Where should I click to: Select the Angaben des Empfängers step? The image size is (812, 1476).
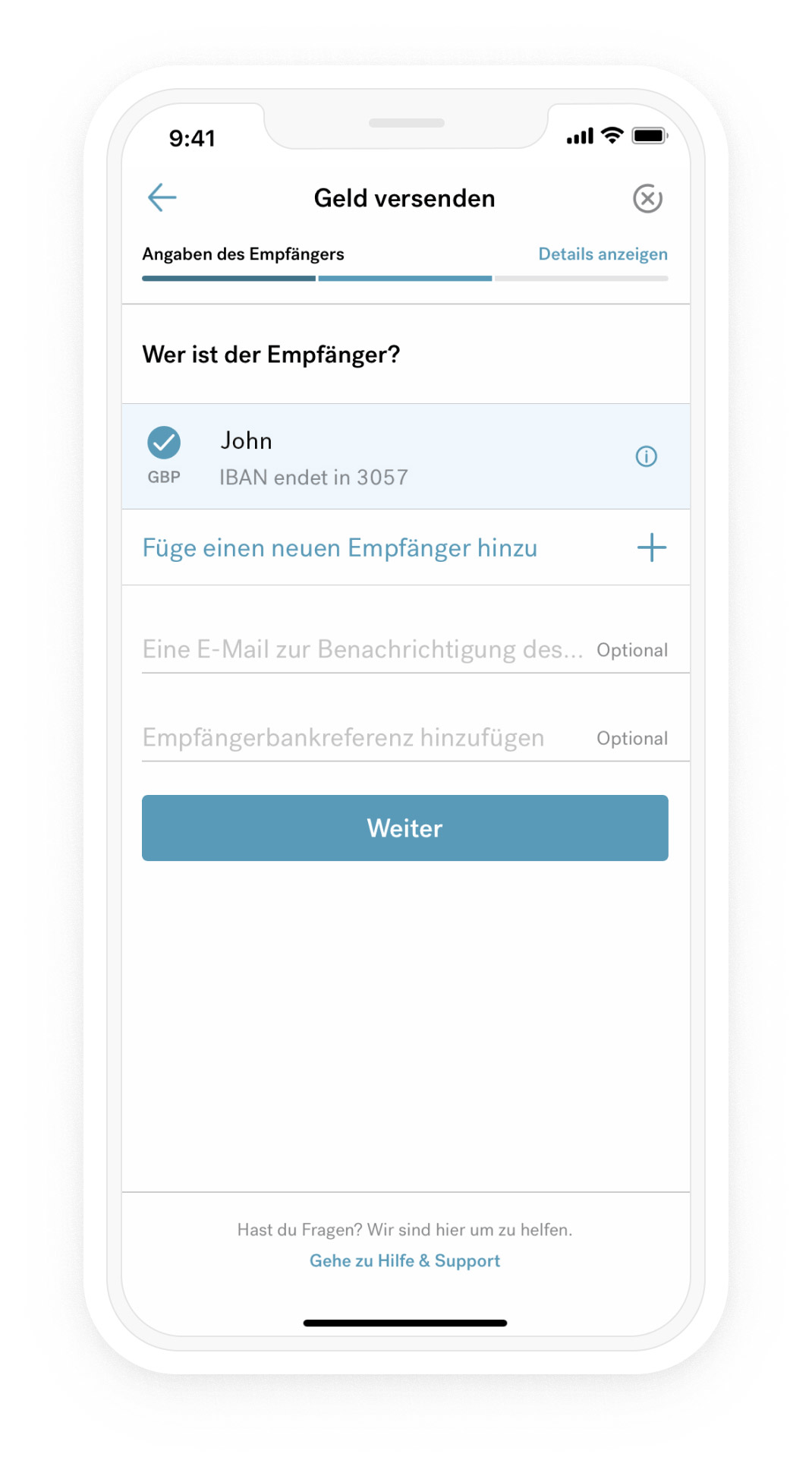[243, 254]
